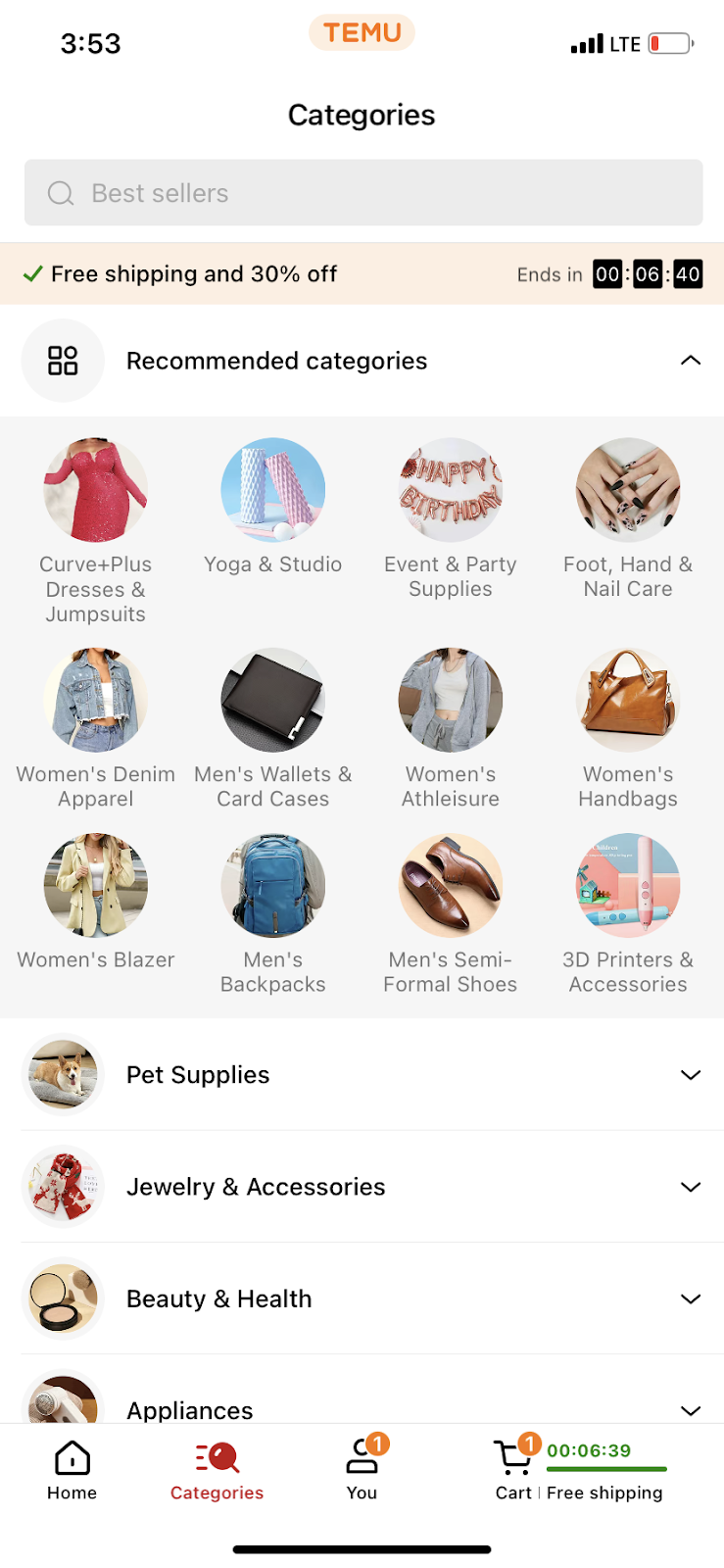Open the Women's Handbags category
The width and height of the screenshot is (724, 1568).
point(628,728)
